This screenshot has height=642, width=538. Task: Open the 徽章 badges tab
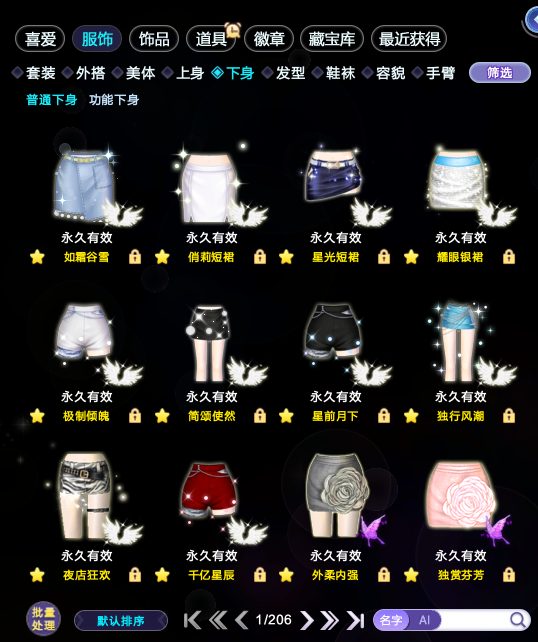269,39
